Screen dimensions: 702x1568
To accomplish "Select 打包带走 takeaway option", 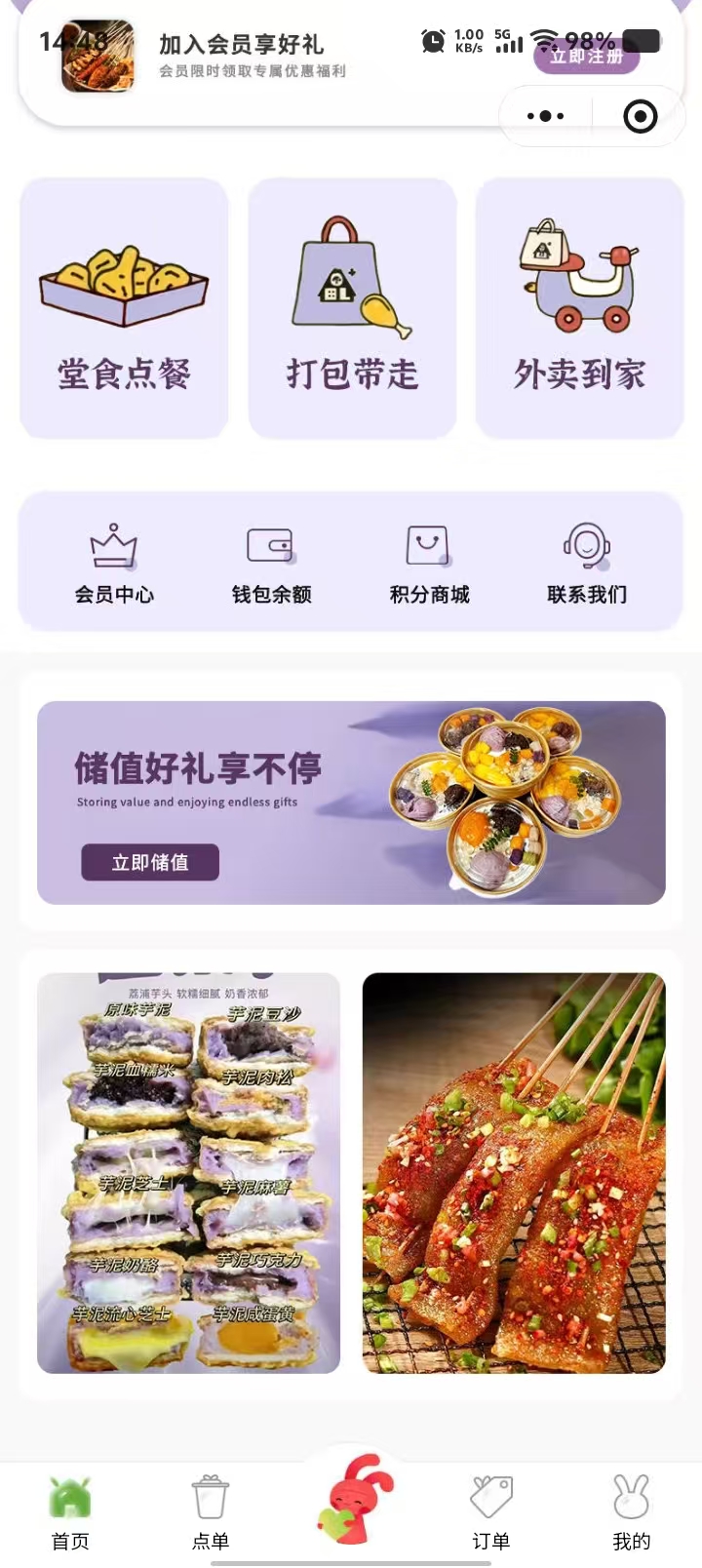I will tap(352, 308).
